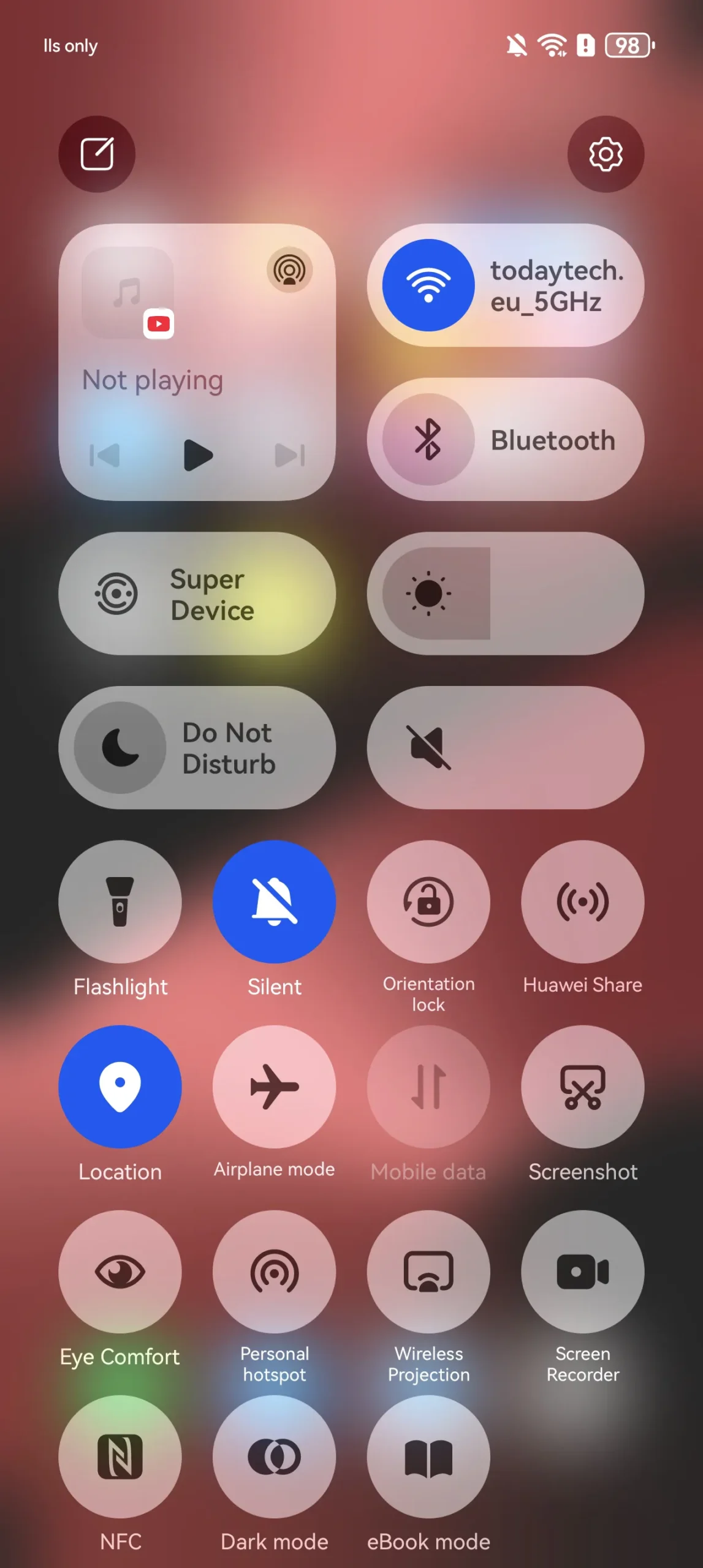Open audio output selector in media card
703x1568 pixels.
click(x=289, y=269)
